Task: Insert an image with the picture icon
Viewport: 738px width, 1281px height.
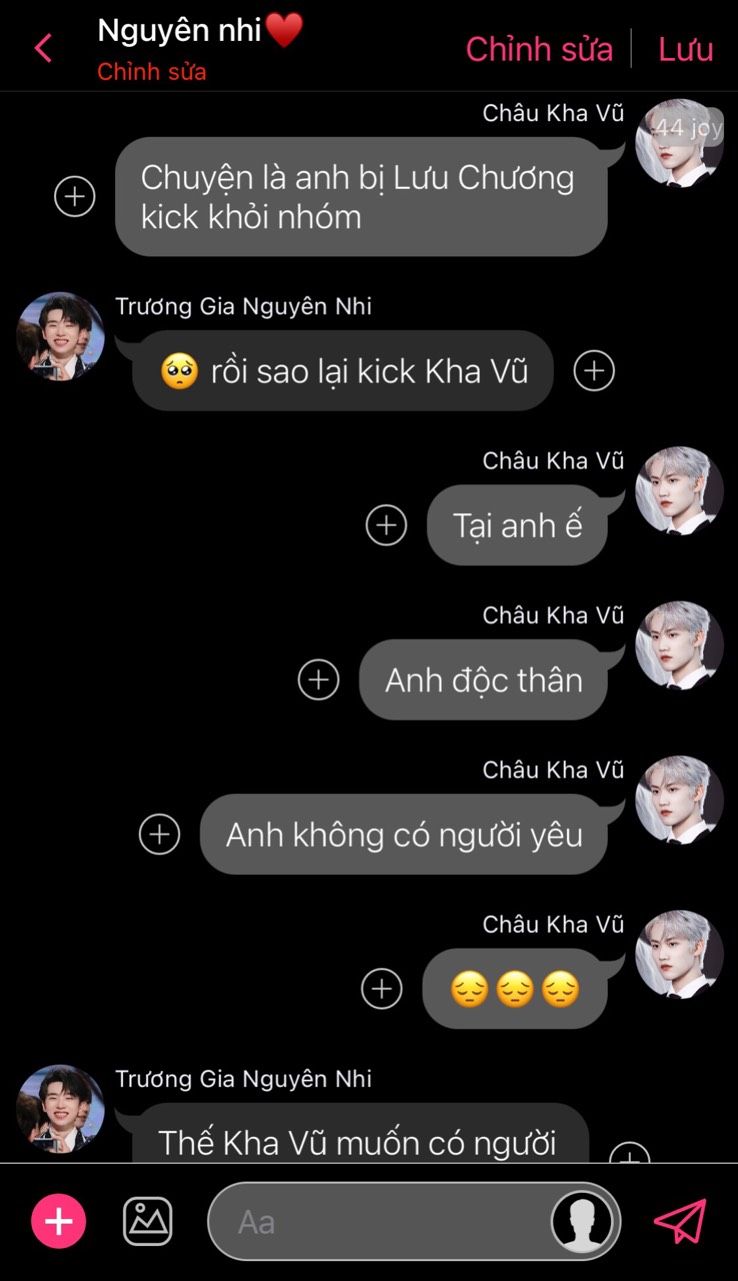Action: (x=148, y=1221)
